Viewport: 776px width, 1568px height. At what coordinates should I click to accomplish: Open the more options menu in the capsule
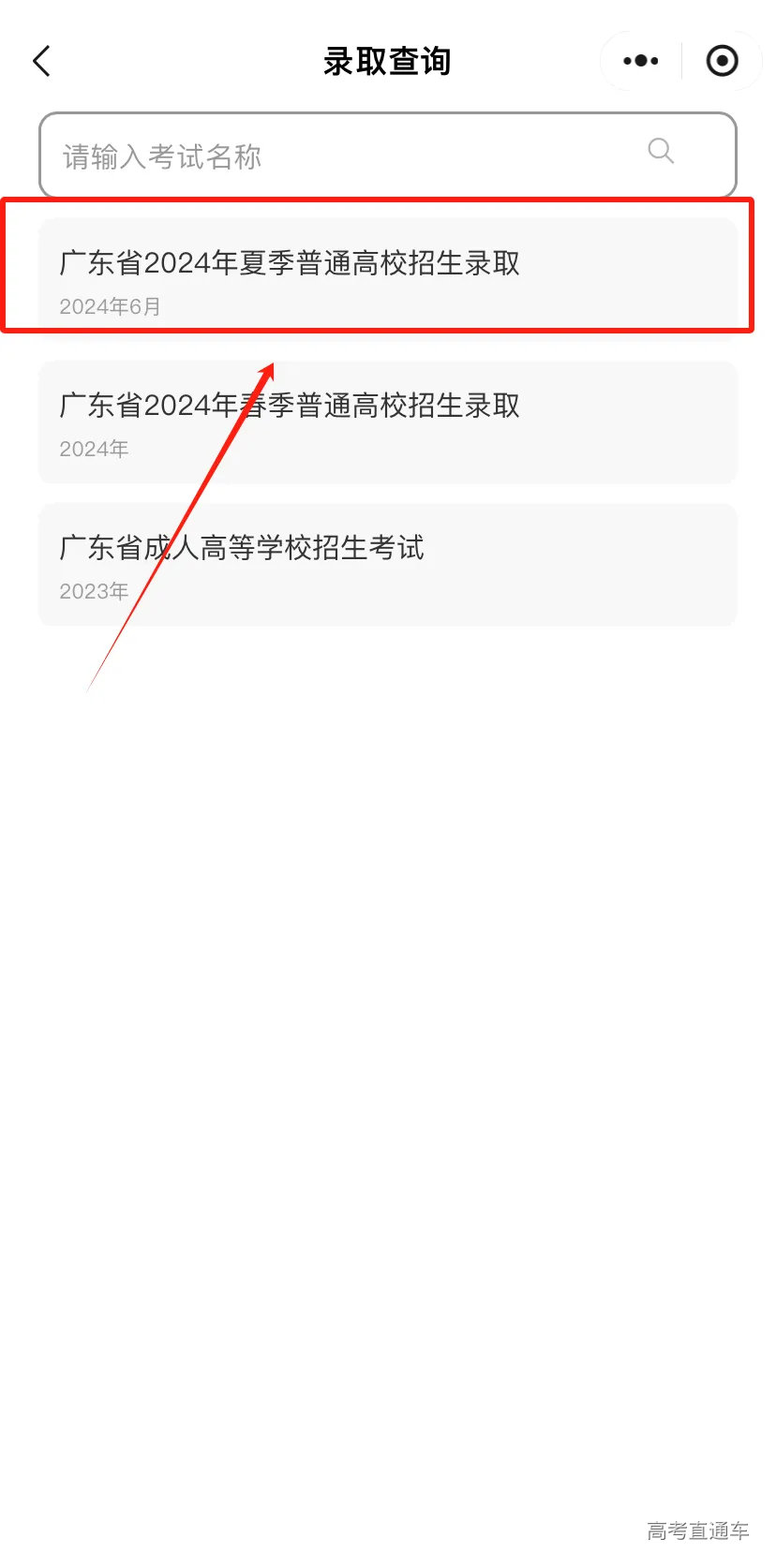(638, 60)
